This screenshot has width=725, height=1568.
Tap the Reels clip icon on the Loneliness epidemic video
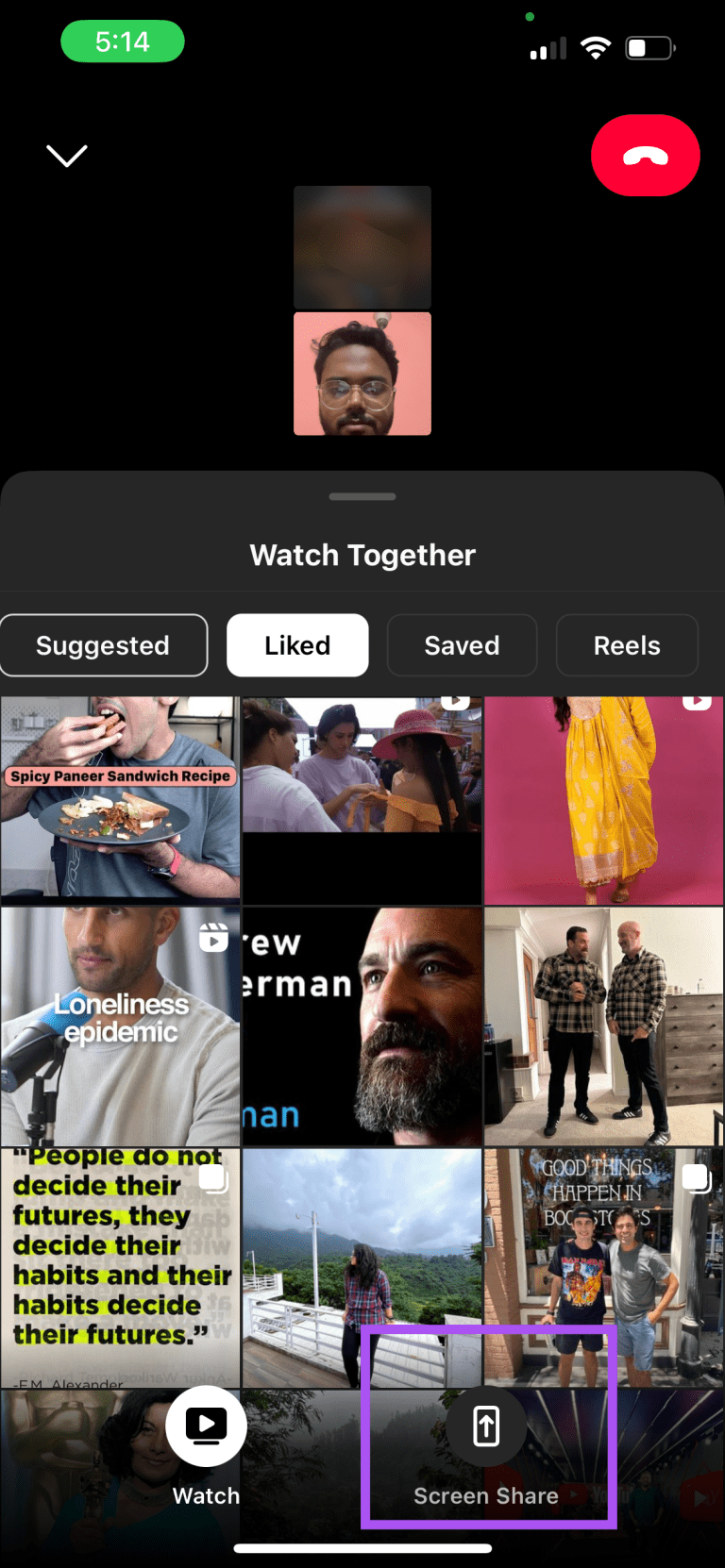pyautogui.click(x=213, y=938)
